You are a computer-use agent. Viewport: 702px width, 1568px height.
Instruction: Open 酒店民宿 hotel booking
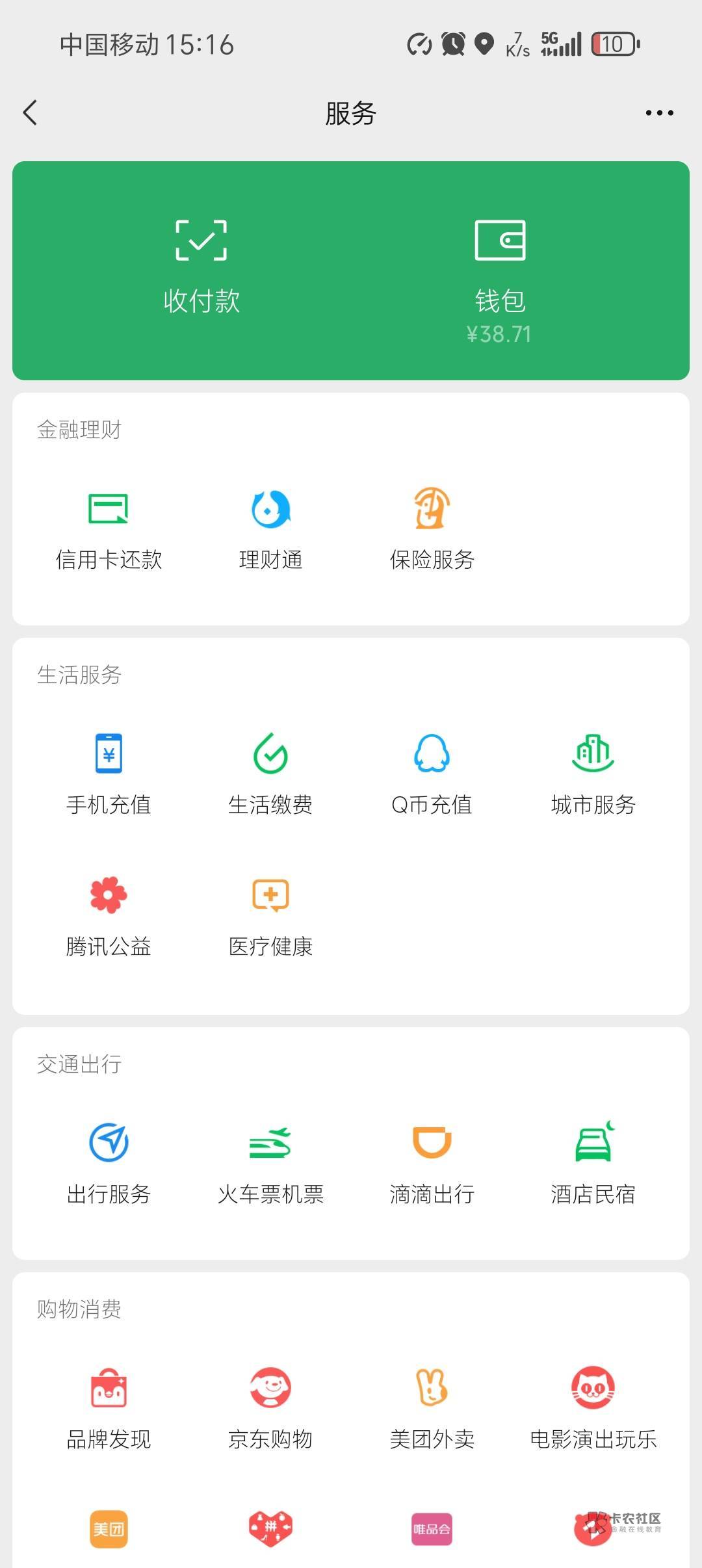593,1164
